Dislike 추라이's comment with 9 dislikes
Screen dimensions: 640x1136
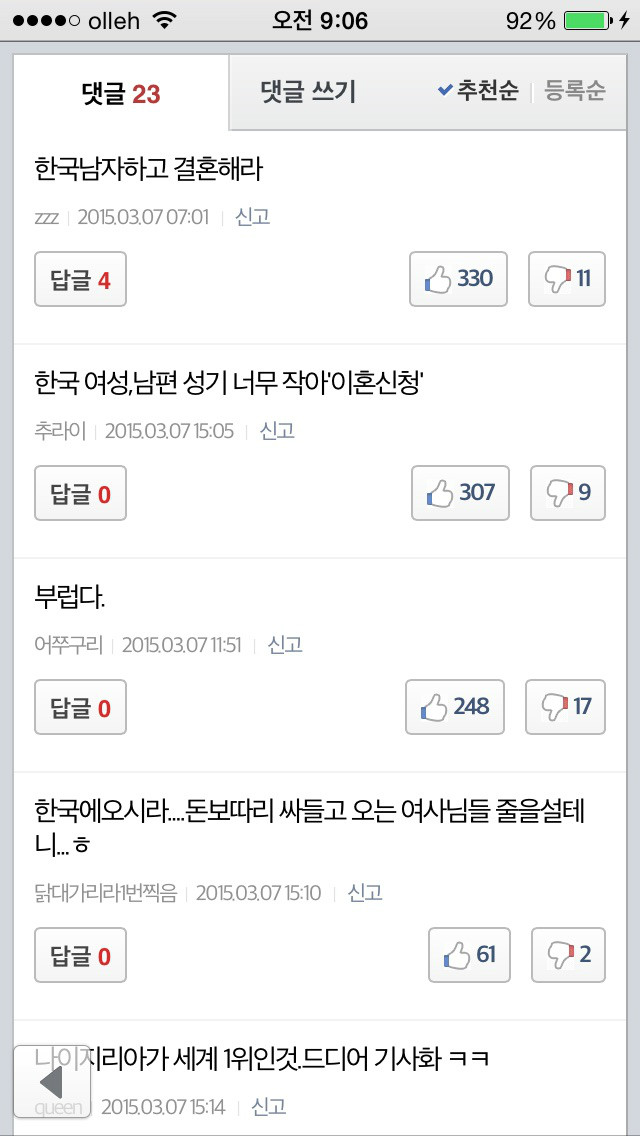tap(567, 493)
